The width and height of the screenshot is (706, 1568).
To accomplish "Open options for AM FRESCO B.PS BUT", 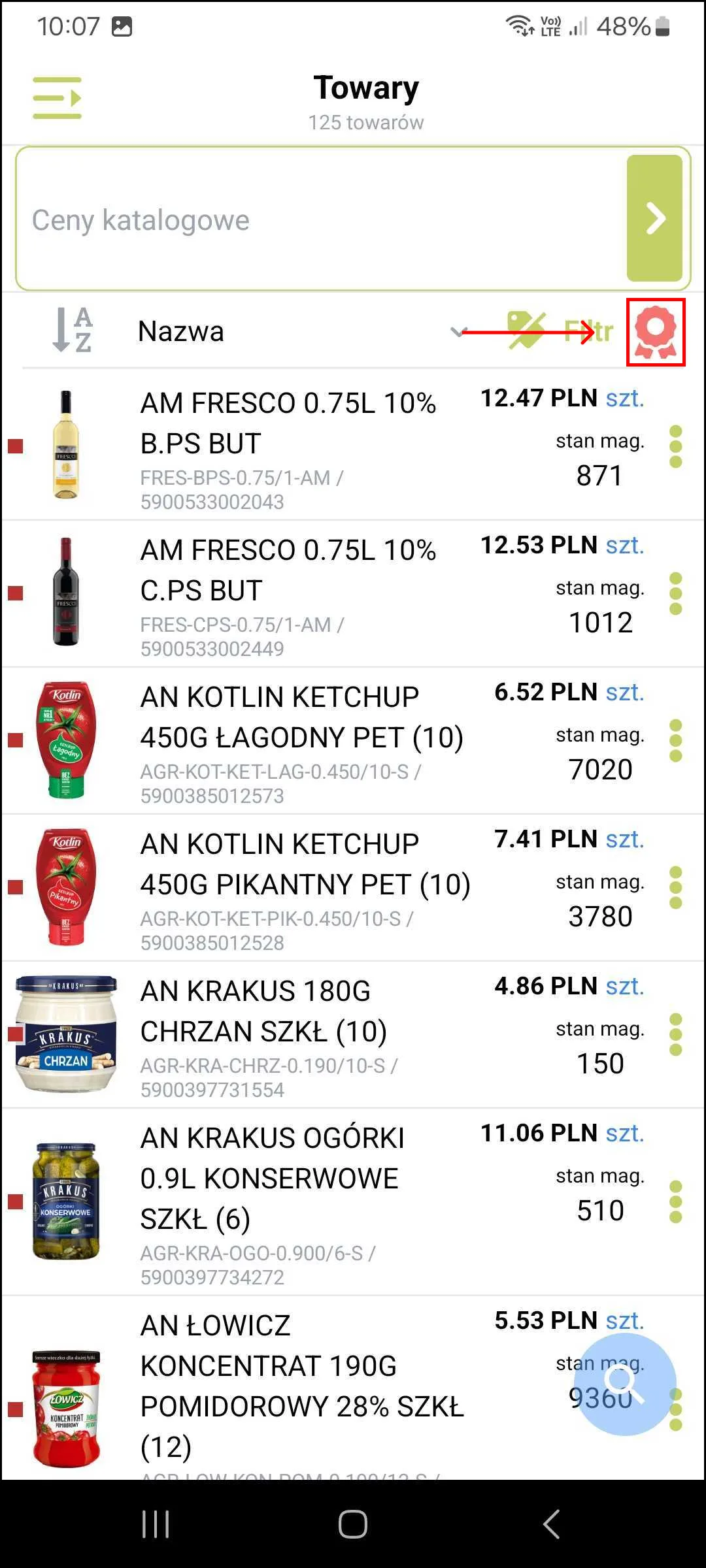I will pos(676,447).
